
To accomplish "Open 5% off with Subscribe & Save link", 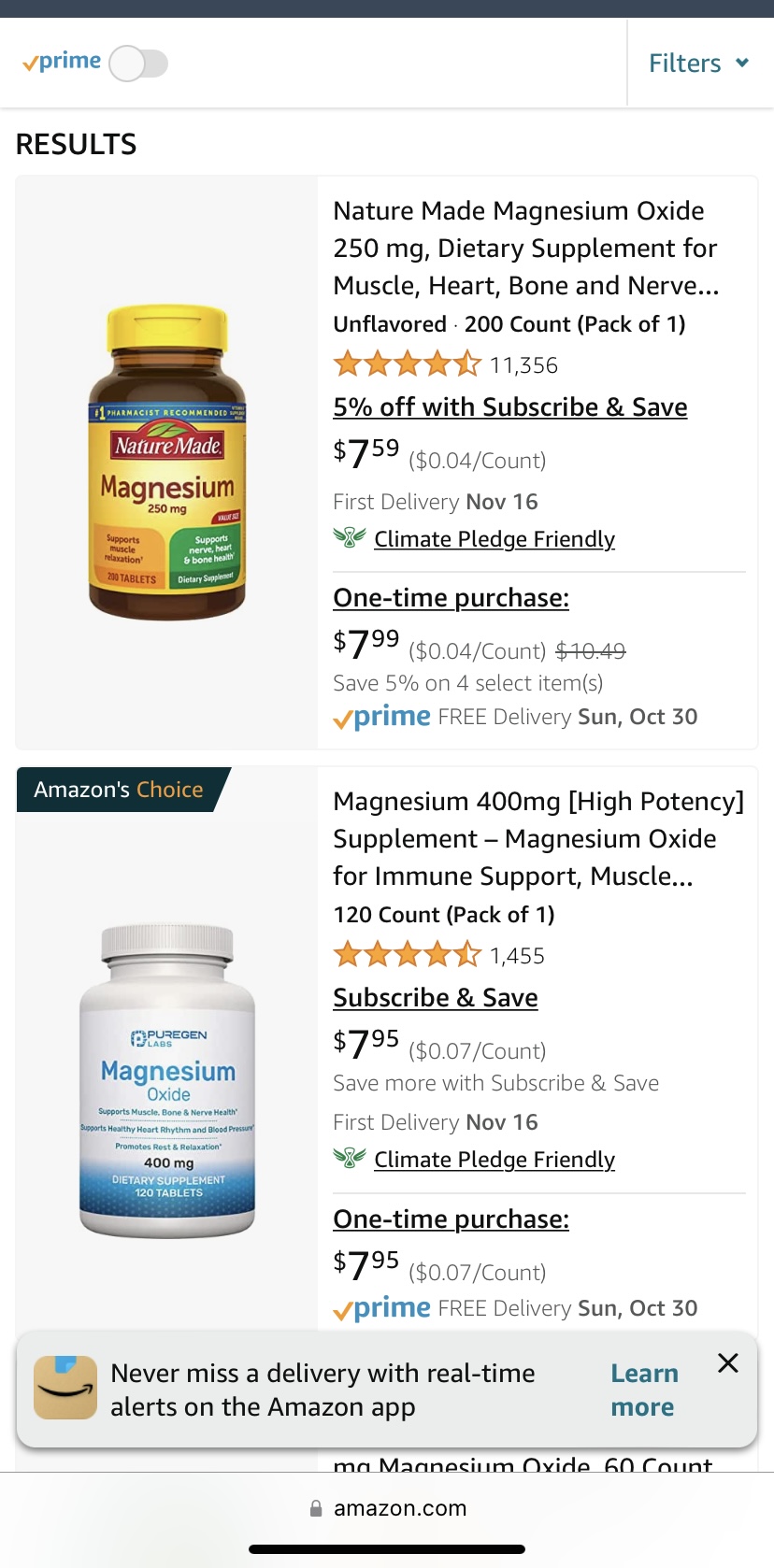I will [x=510, y=407].
